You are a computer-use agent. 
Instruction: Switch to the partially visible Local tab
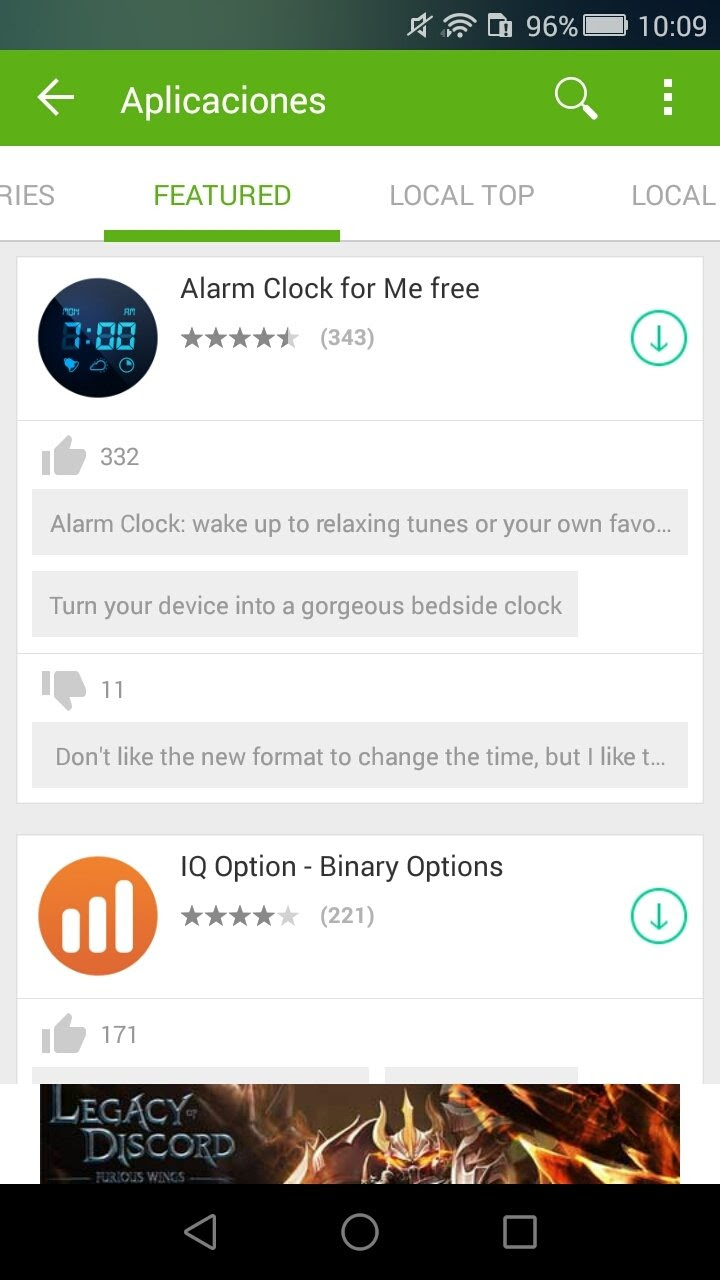pos(673,195)
